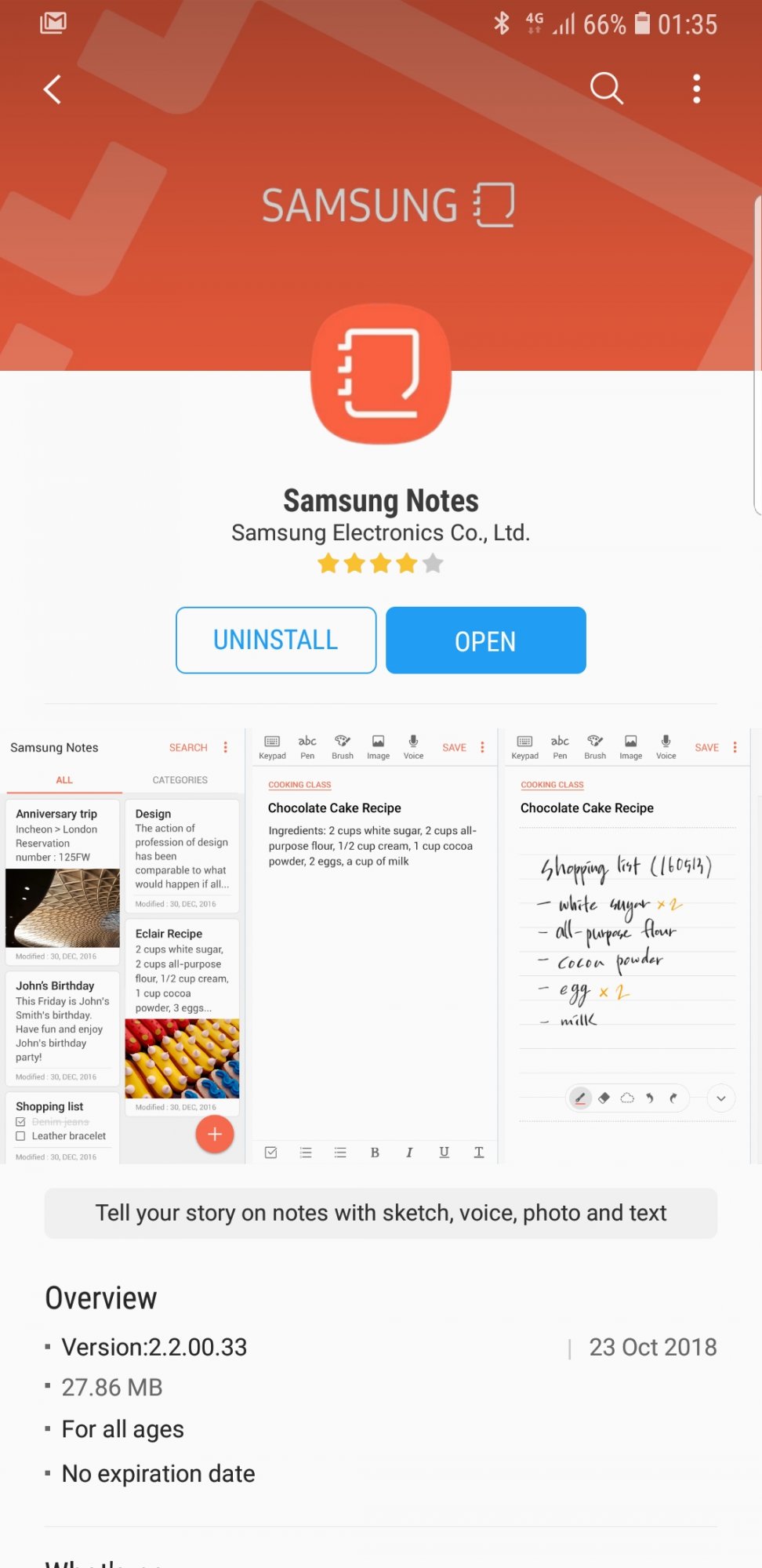Enlarge the notes list screenshot
The width and height of the screenshot is (762, 1568).
122,946
